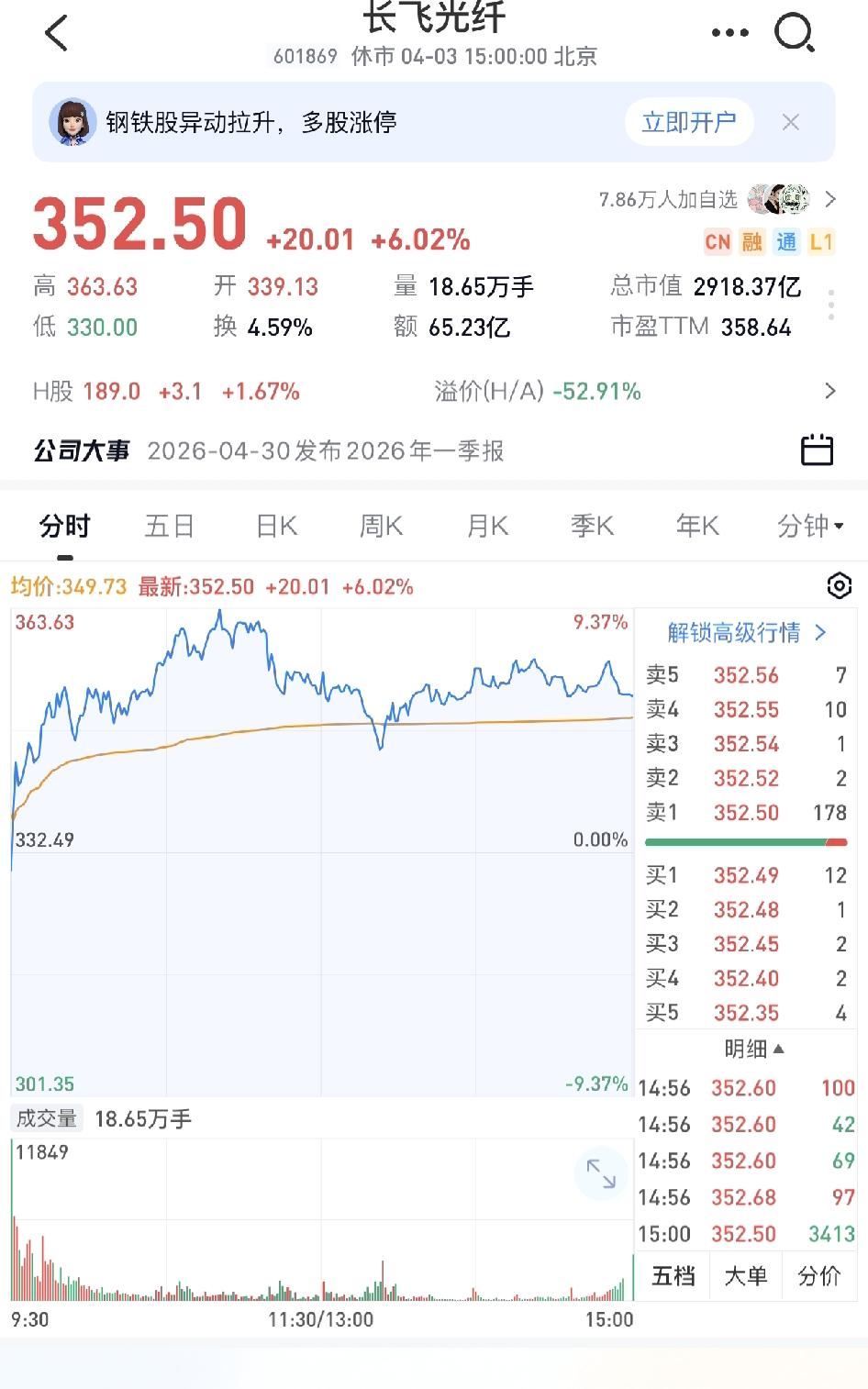Image resolution: width=868 pixels, height=1389 pixels.
Task: Click the back arrow at top left
Action: pyautogui.click(x=57, y=33)
